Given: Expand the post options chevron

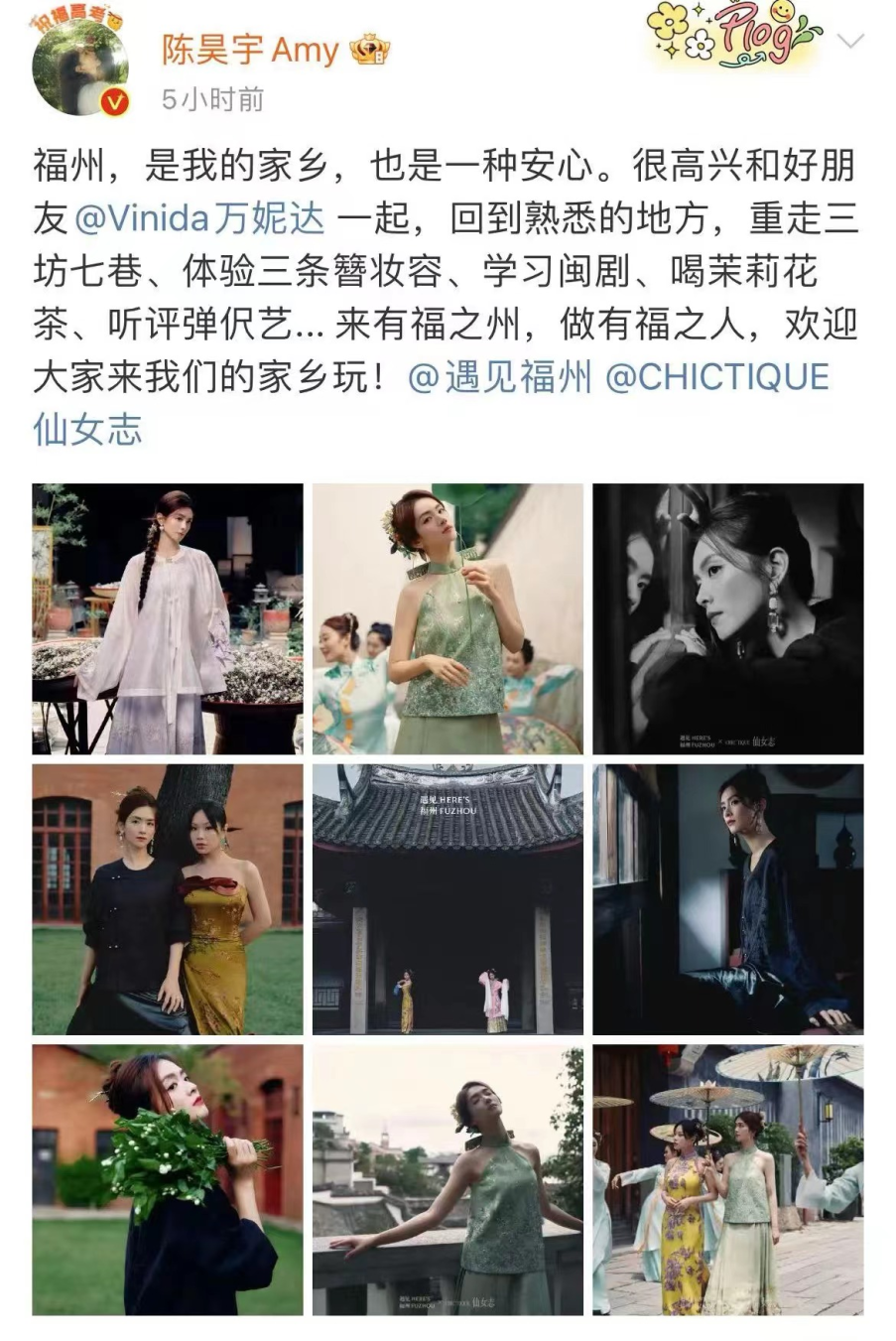Looking at the screenshot, I should pos(850,42).
